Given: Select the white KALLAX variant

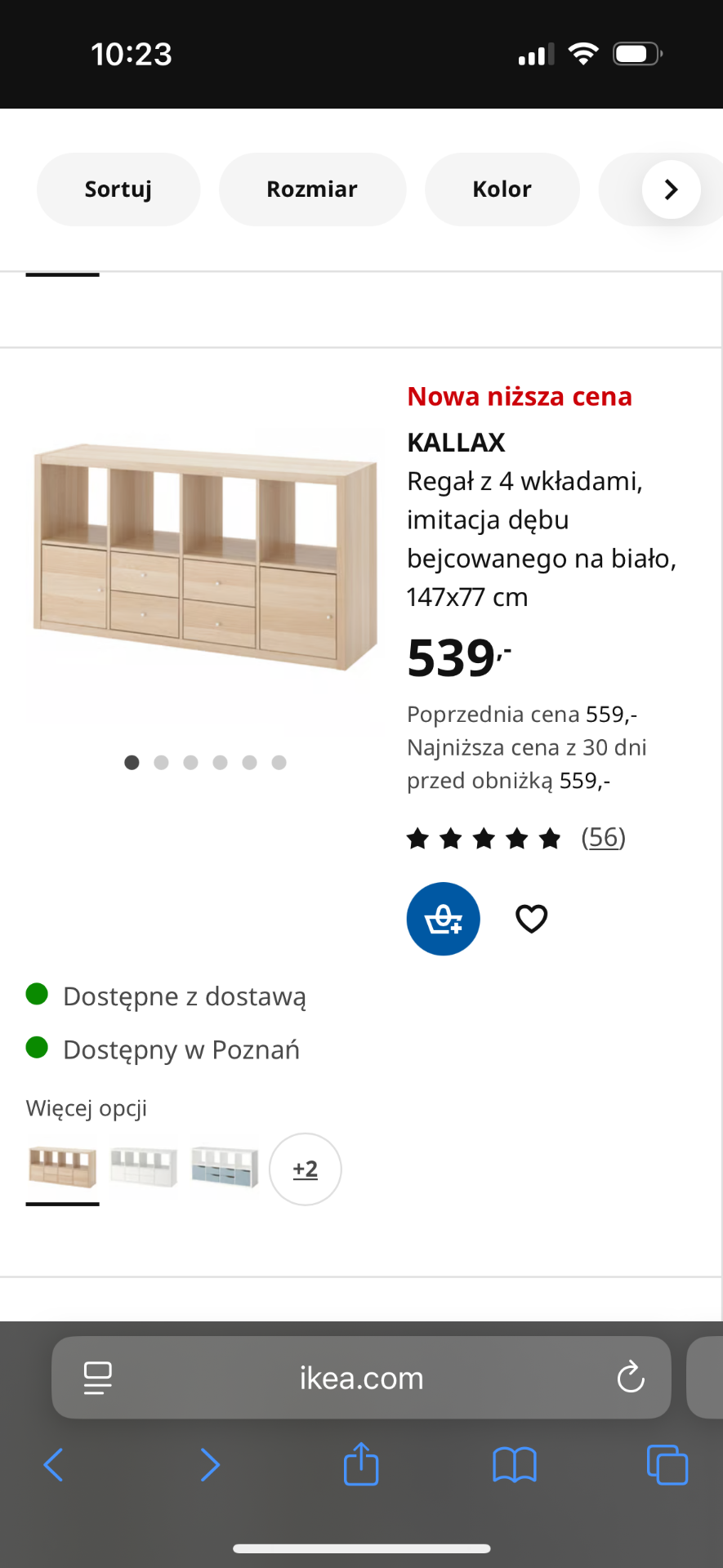Looking at the screenshot, I should pyautogui.click(x=144, y=1168).
